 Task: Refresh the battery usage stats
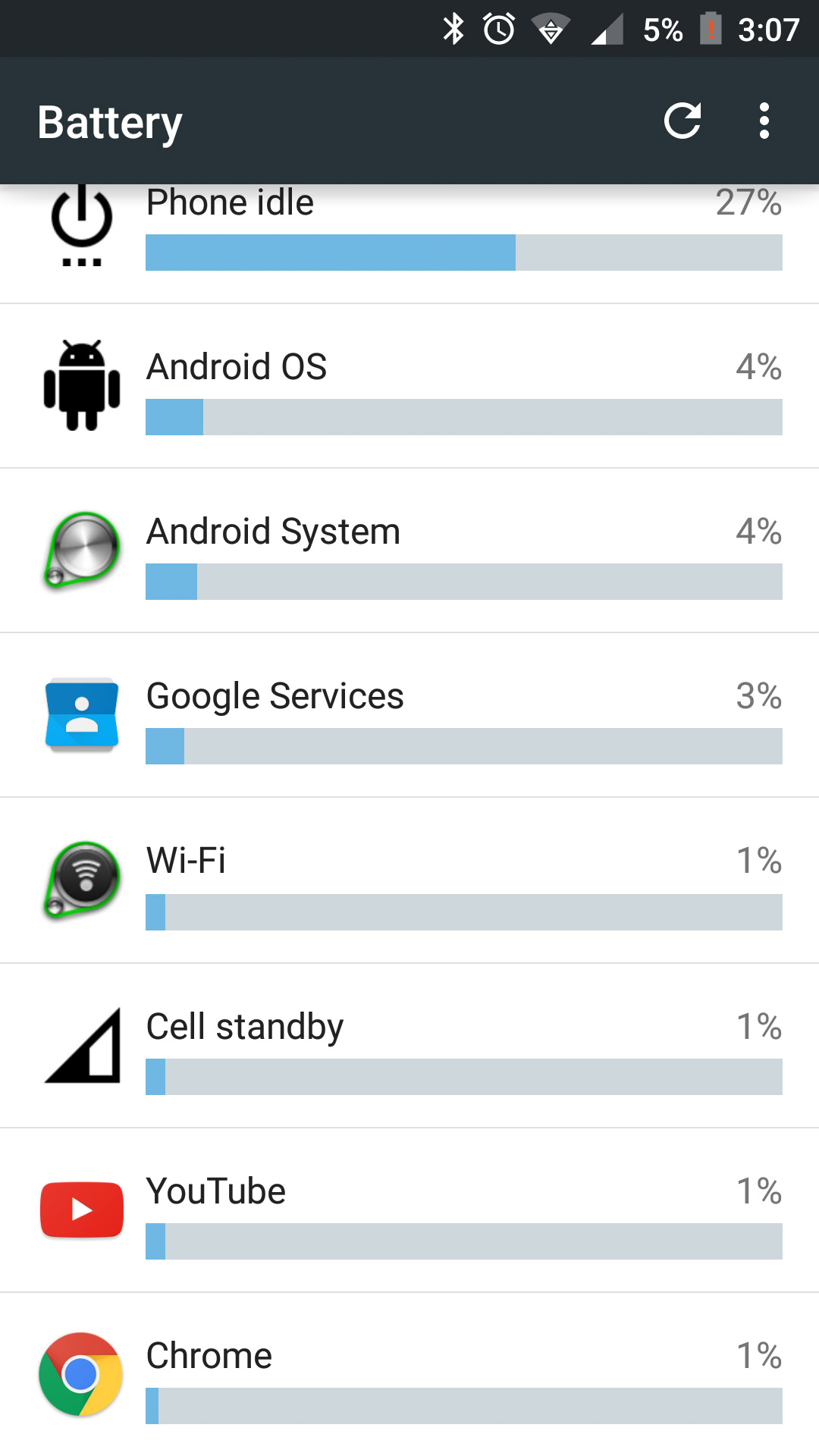point(682,121)
